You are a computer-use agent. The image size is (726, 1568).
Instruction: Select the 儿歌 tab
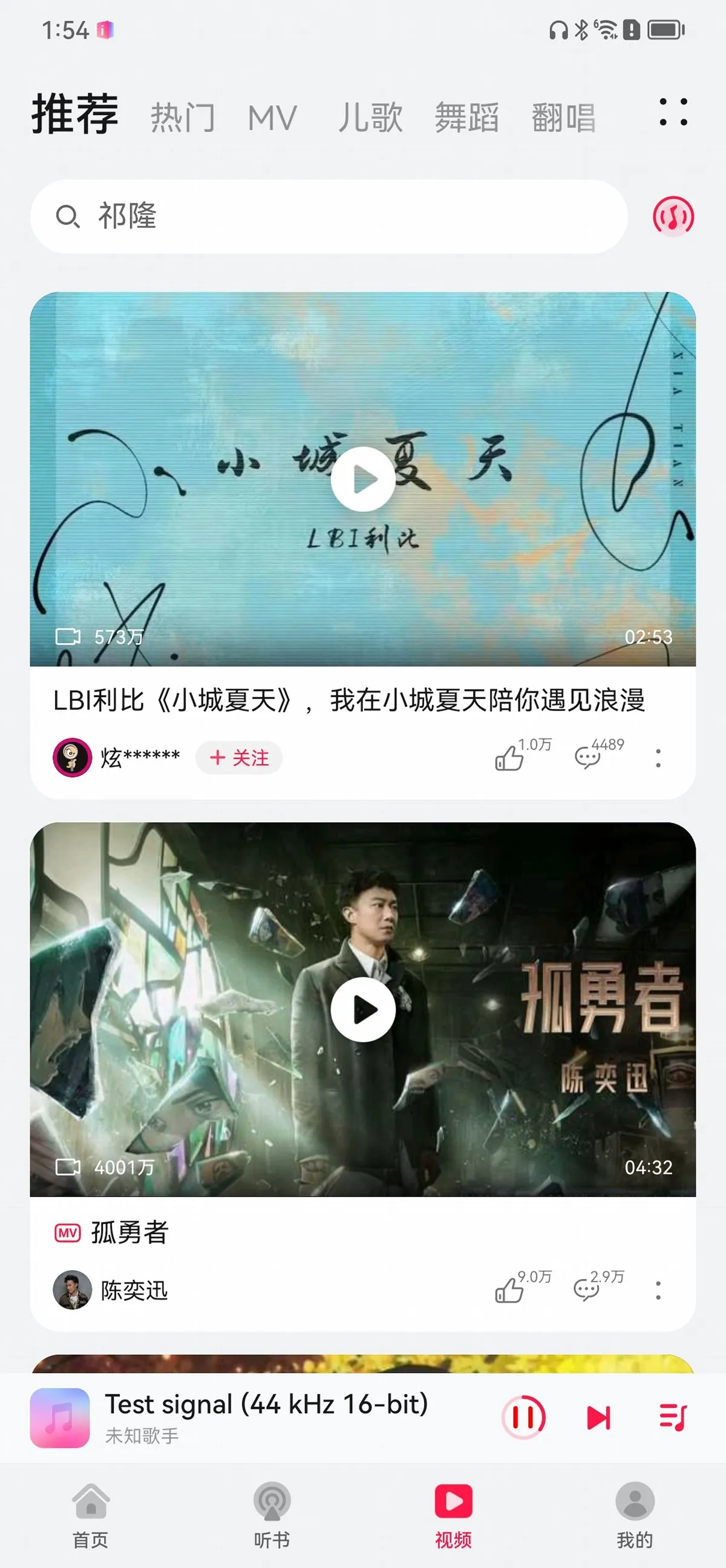coord(370,117)
